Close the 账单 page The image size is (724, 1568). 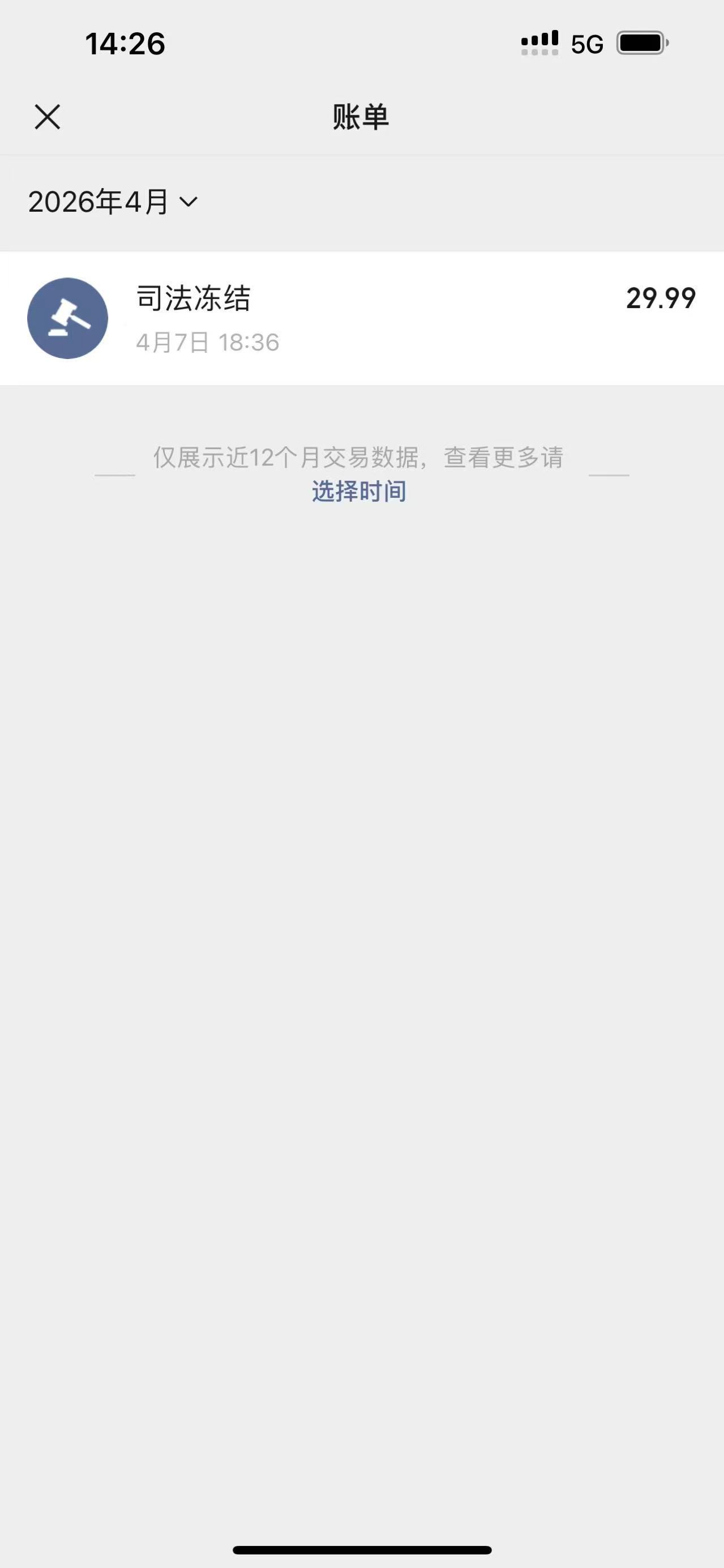coord(48,117)
